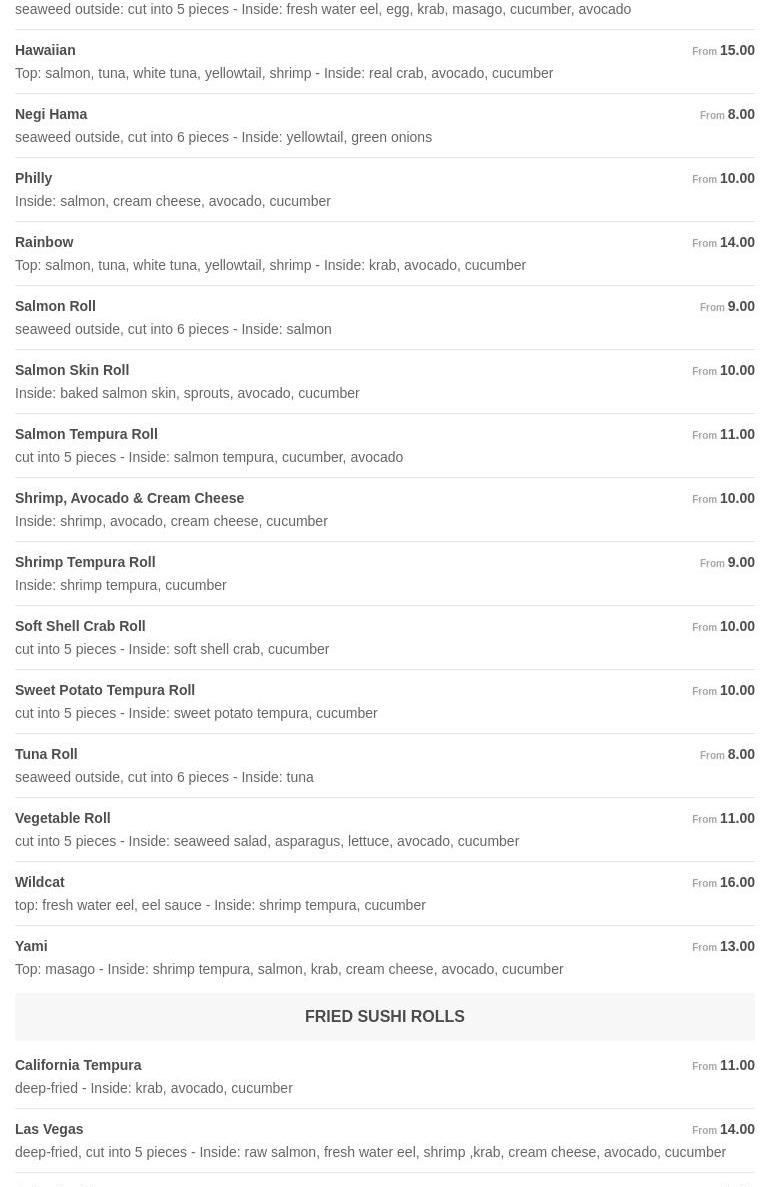Choose the Wildcat roll

click(x=40, y=882)
